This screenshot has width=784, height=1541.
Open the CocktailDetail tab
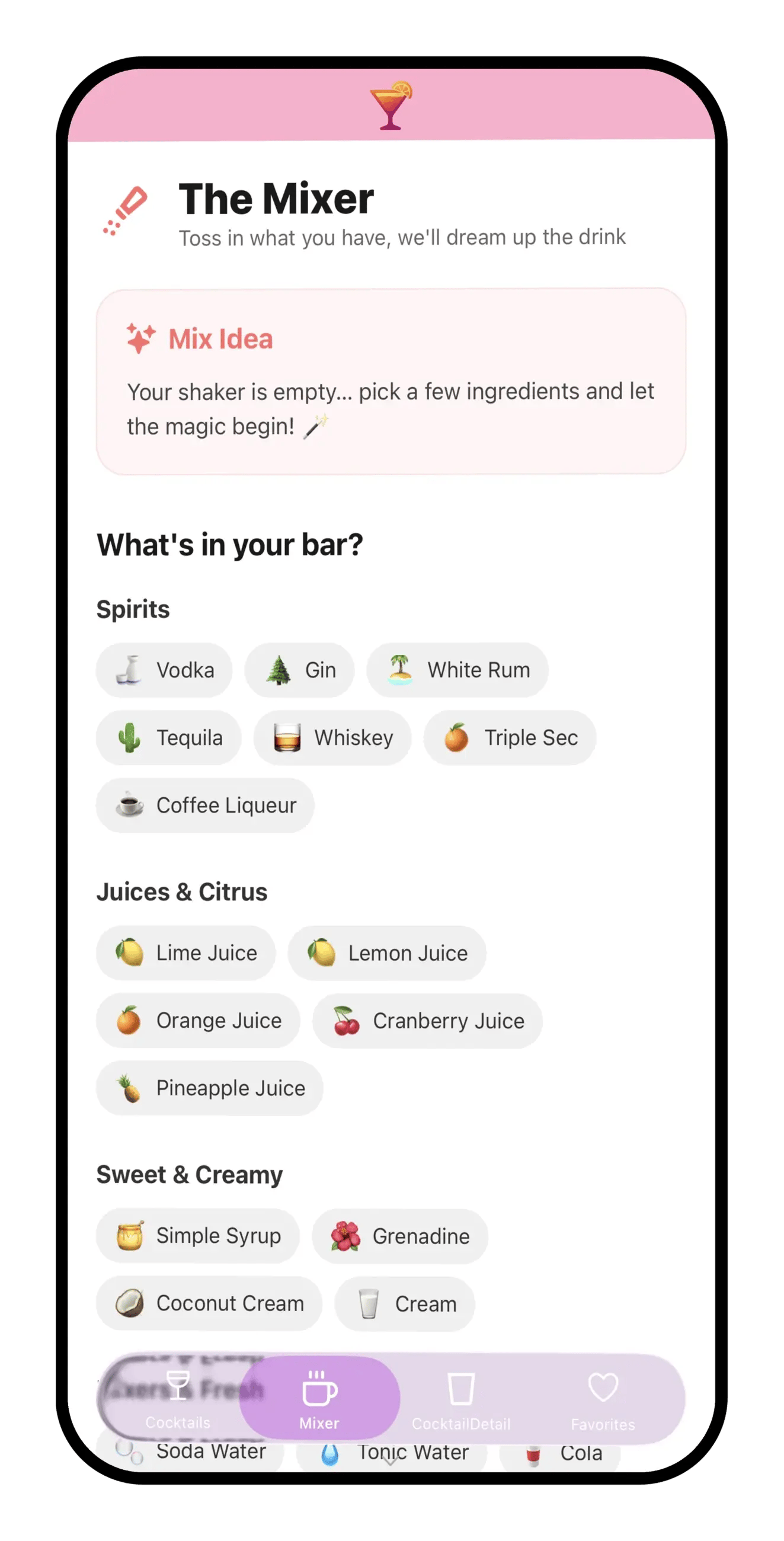coord(461,1399)
